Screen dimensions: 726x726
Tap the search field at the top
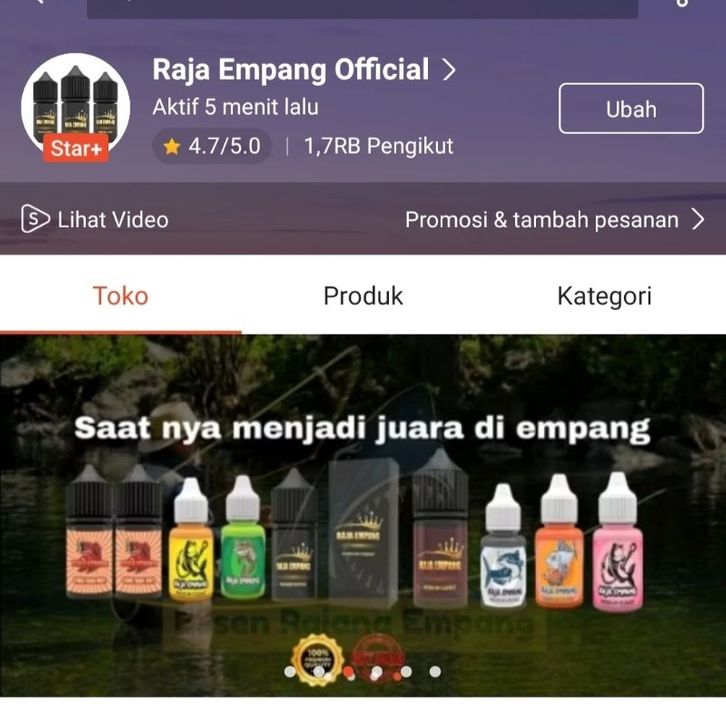click(x=362, y=6)
